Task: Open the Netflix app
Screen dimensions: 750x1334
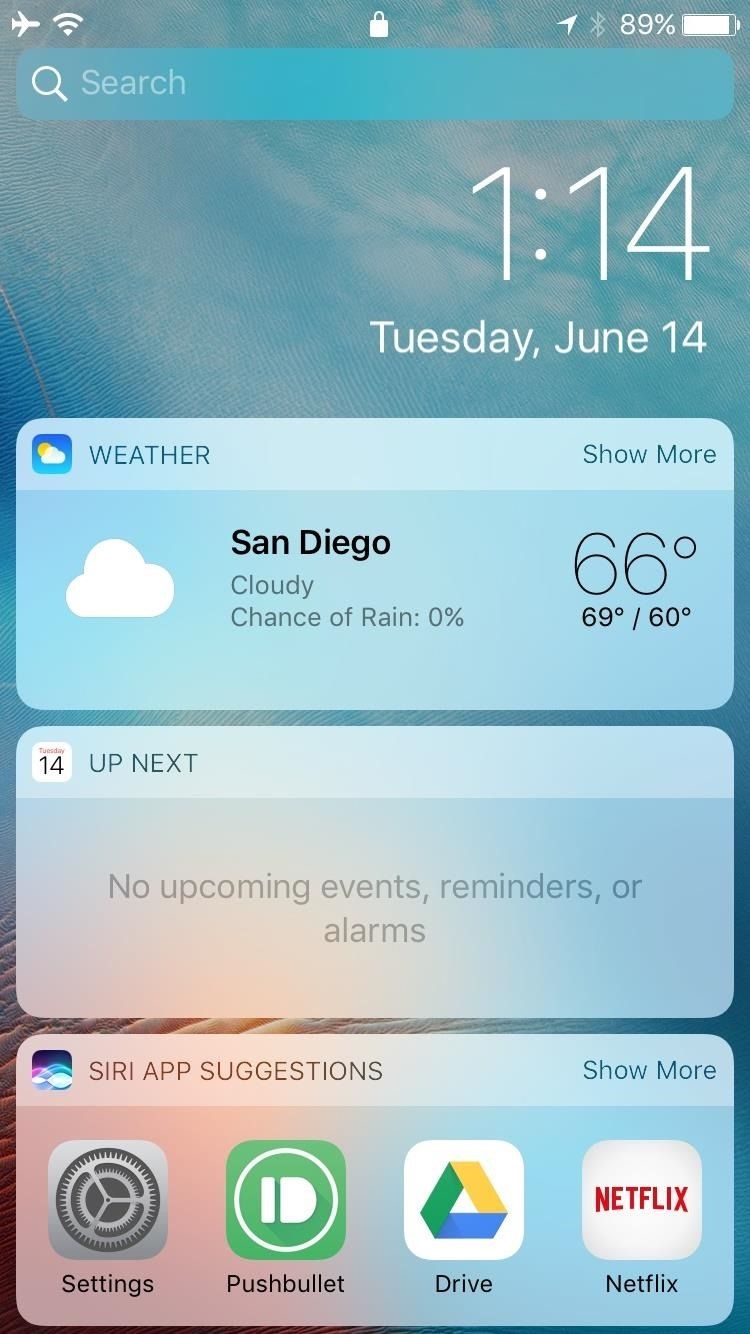Action: coord(641,1199)
